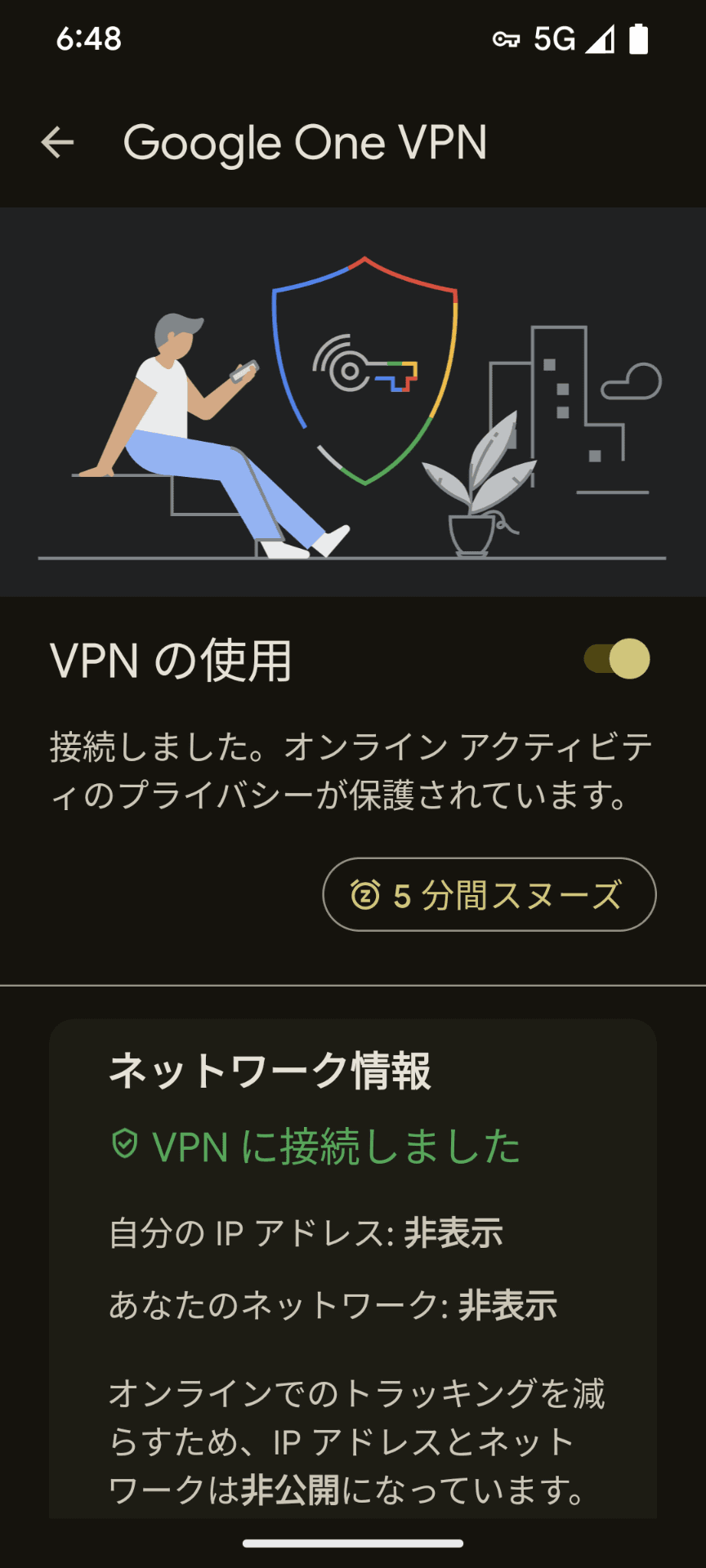This screenshot has height=1568, width=706.
Task: Tap 5 分間スヌーズ to snooze VPN
Action: tap(489, 897)
